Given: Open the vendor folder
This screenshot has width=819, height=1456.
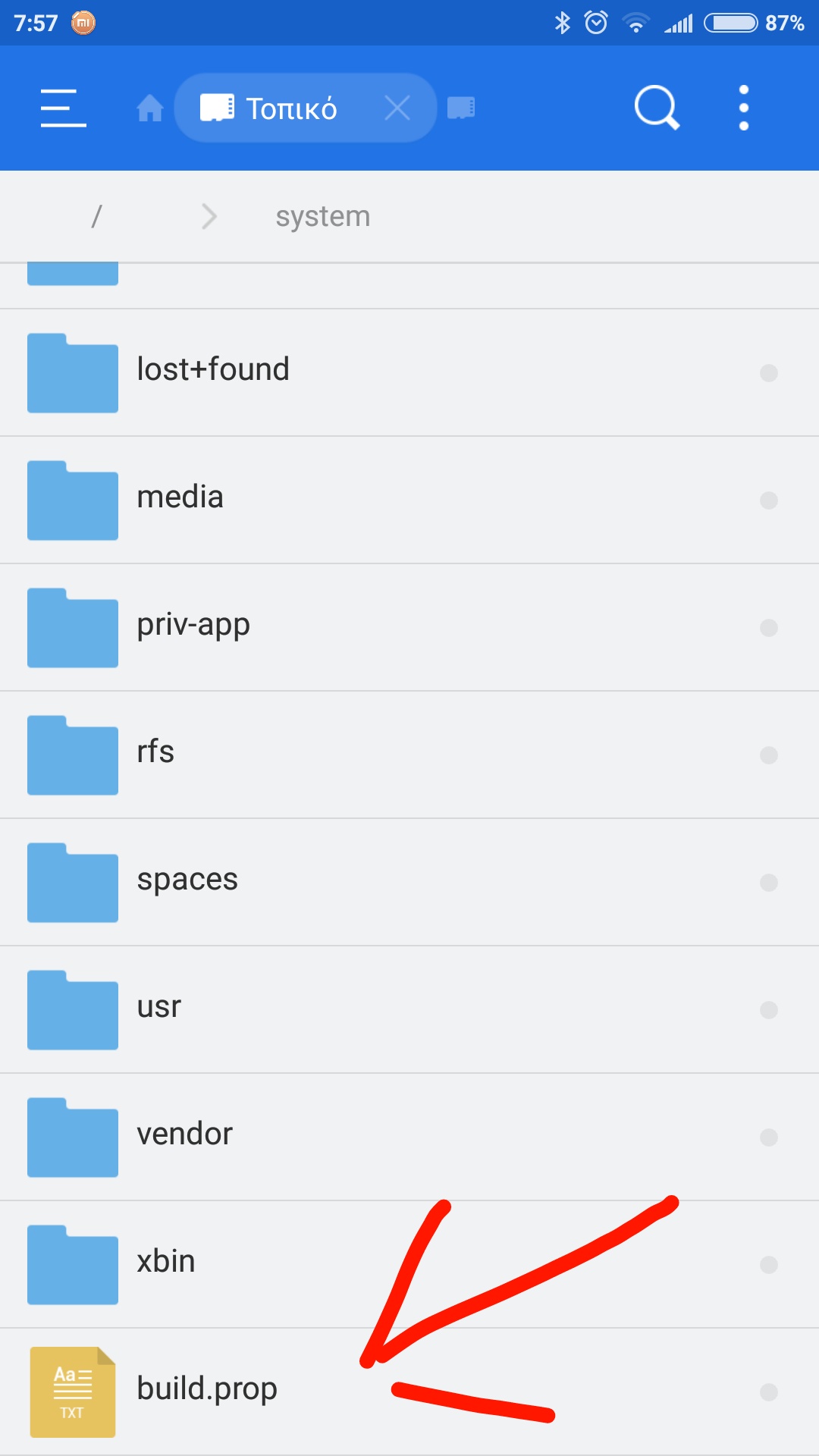Looking at the screenshot, I should [x=184, y=1134].
